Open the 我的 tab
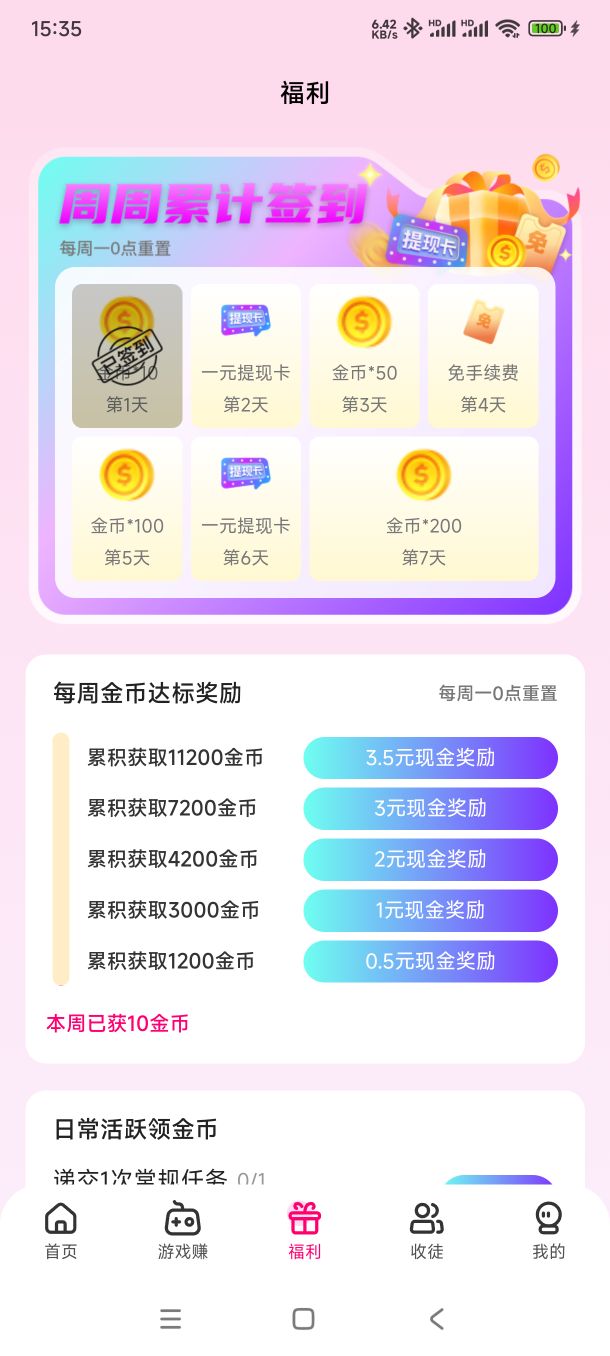Viewport: 610px width, 1356px height. pyautogui.click(x=548, y=1231)
